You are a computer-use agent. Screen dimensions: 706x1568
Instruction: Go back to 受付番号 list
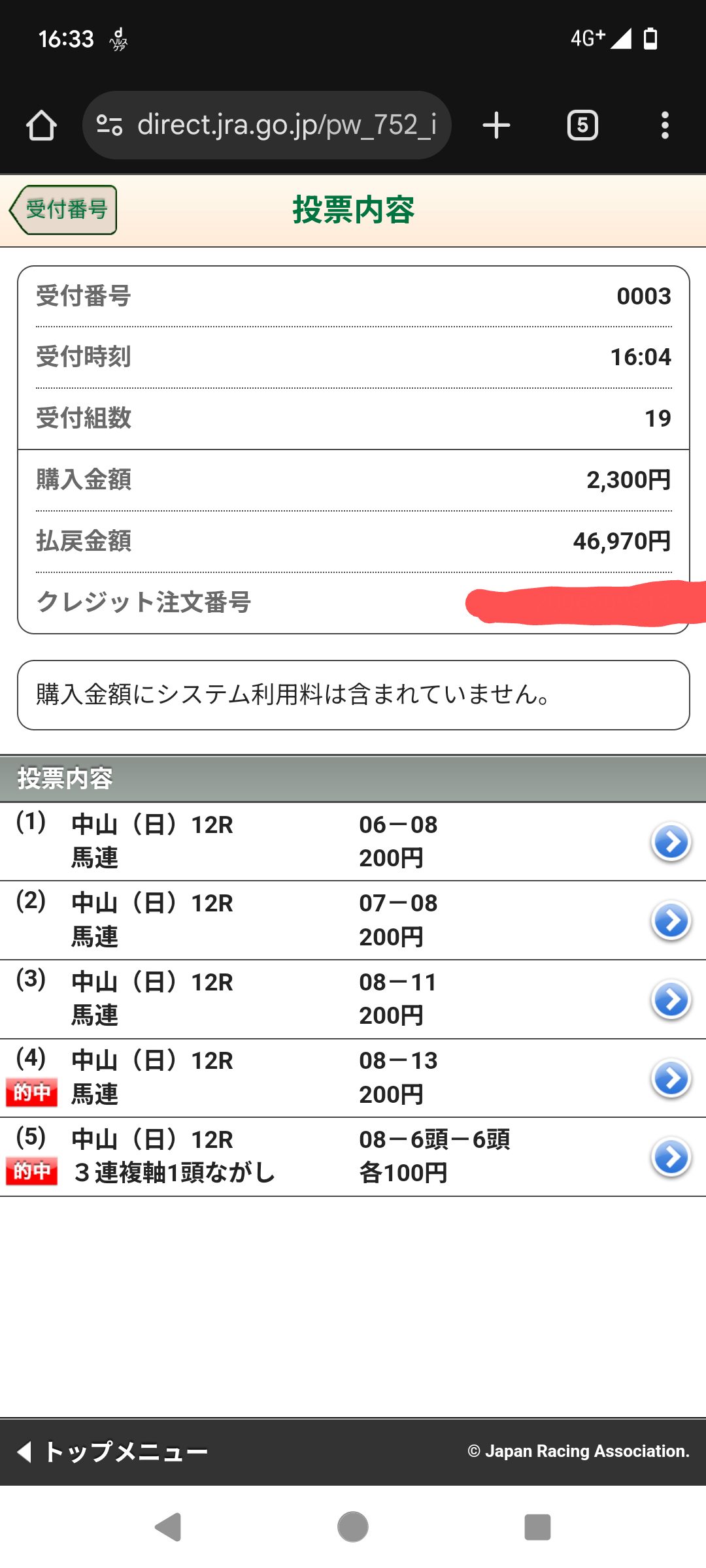(63, 210)
